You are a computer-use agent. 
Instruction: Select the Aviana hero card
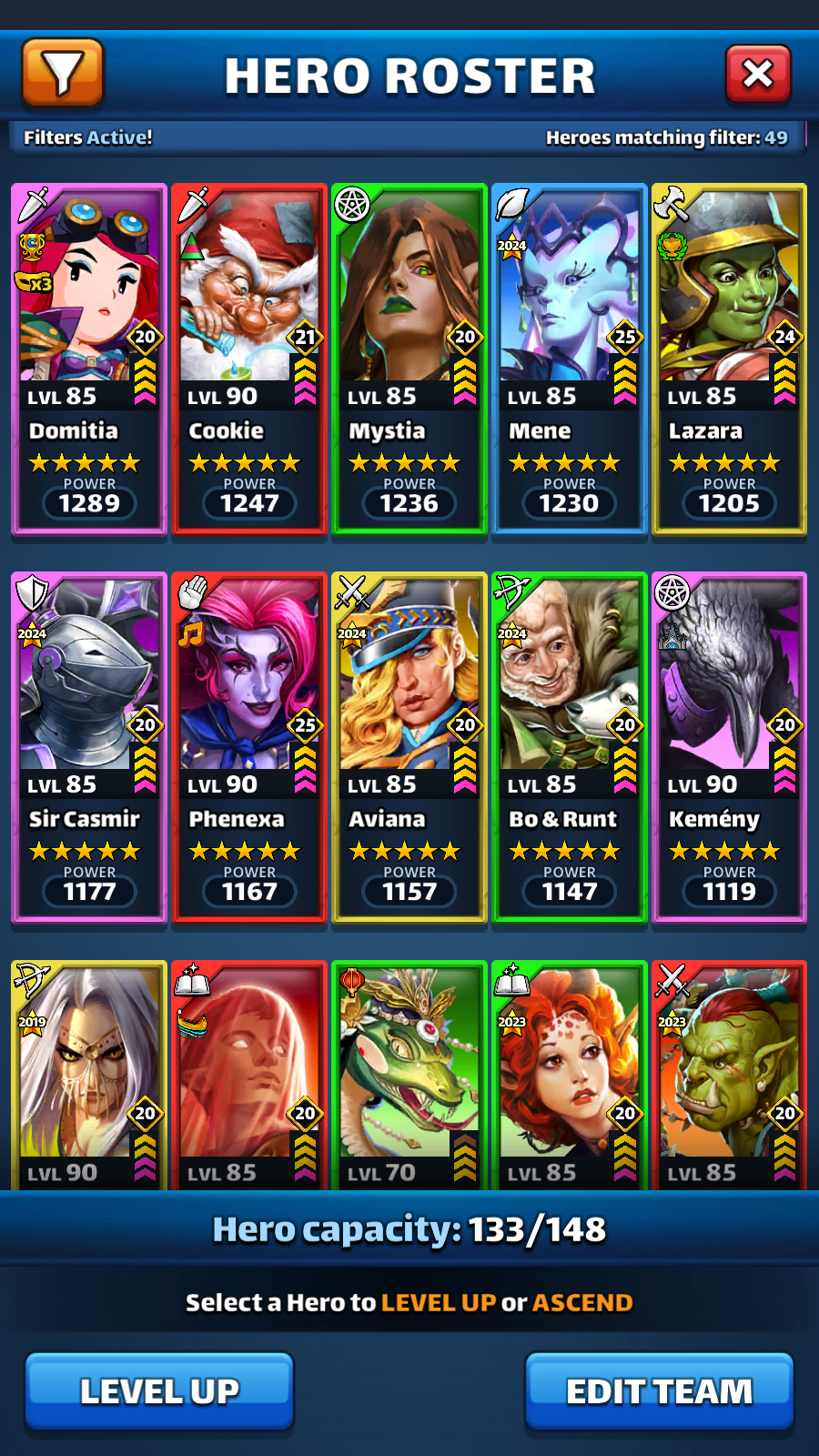click(409, 746)
